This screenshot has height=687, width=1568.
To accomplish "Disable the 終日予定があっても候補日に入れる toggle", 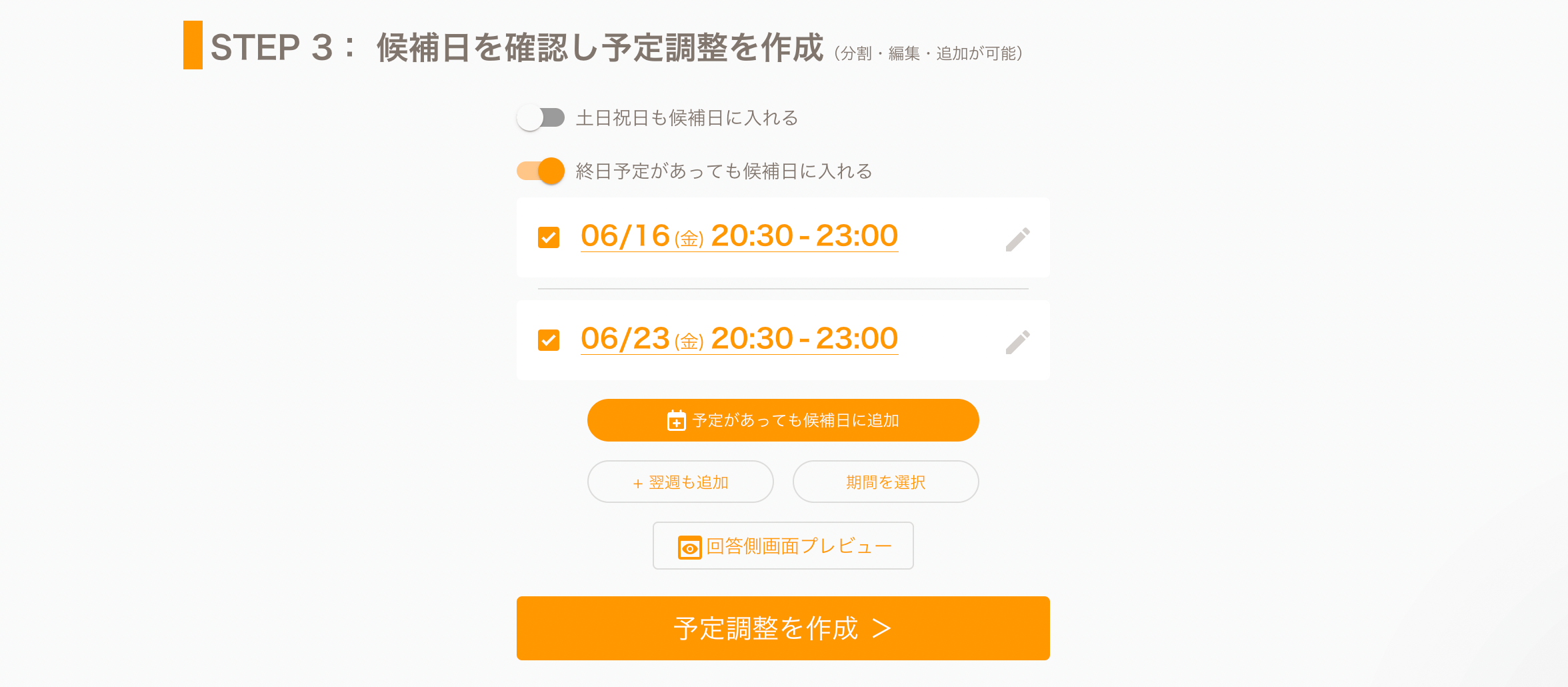I will [x=541, y=171].
